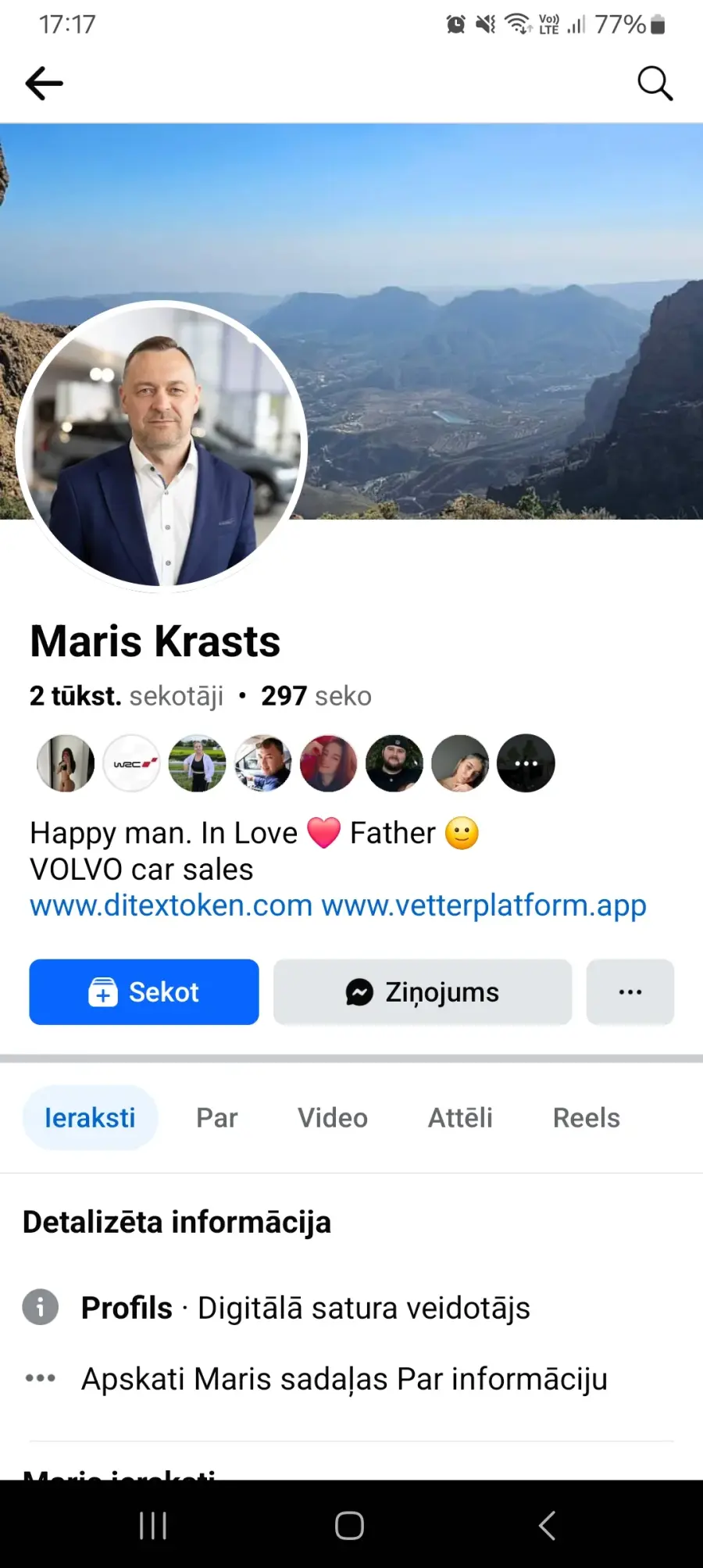Select the Ieraksti tab
The image size is (703, 1568).
tap(90, 1118)
